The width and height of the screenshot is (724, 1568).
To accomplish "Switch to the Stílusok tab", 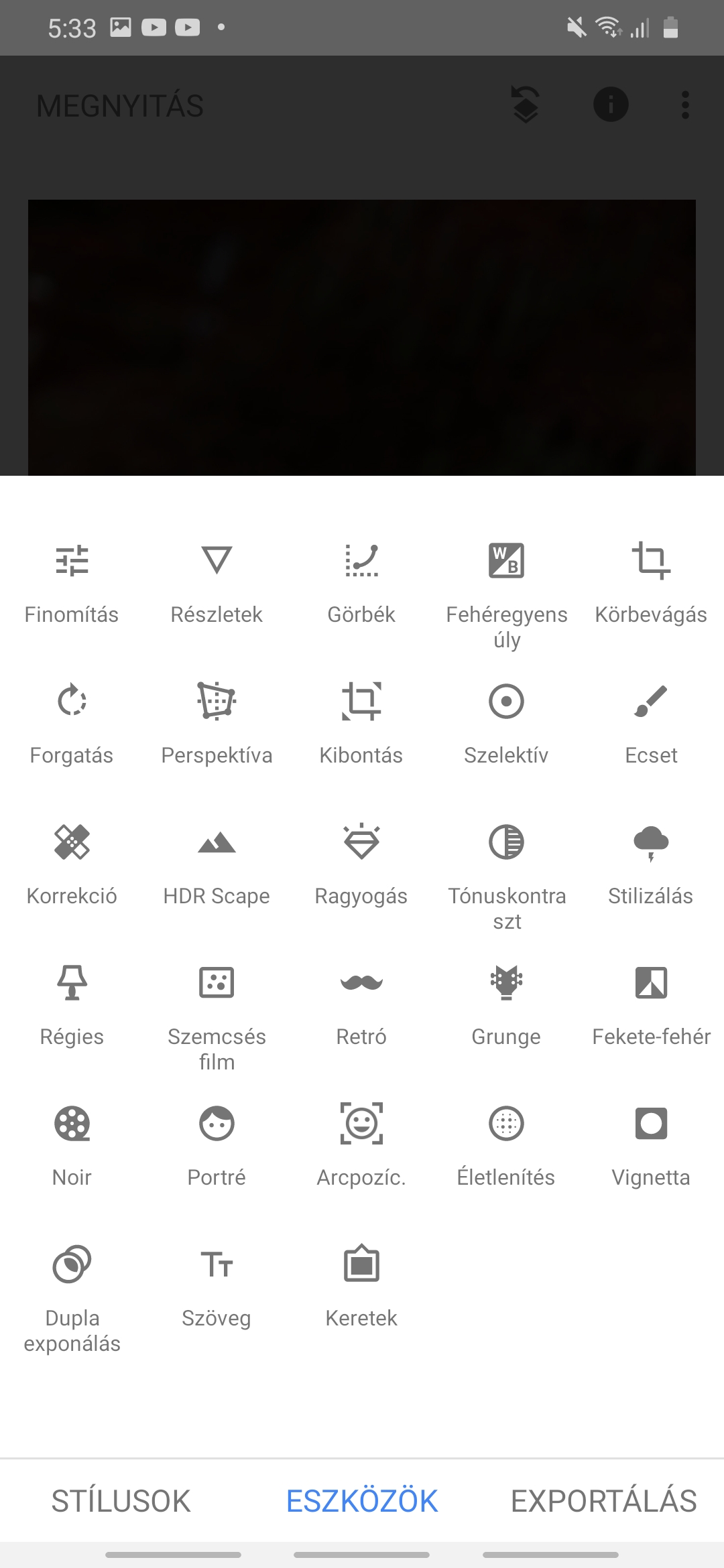I will click(121, 1501).
